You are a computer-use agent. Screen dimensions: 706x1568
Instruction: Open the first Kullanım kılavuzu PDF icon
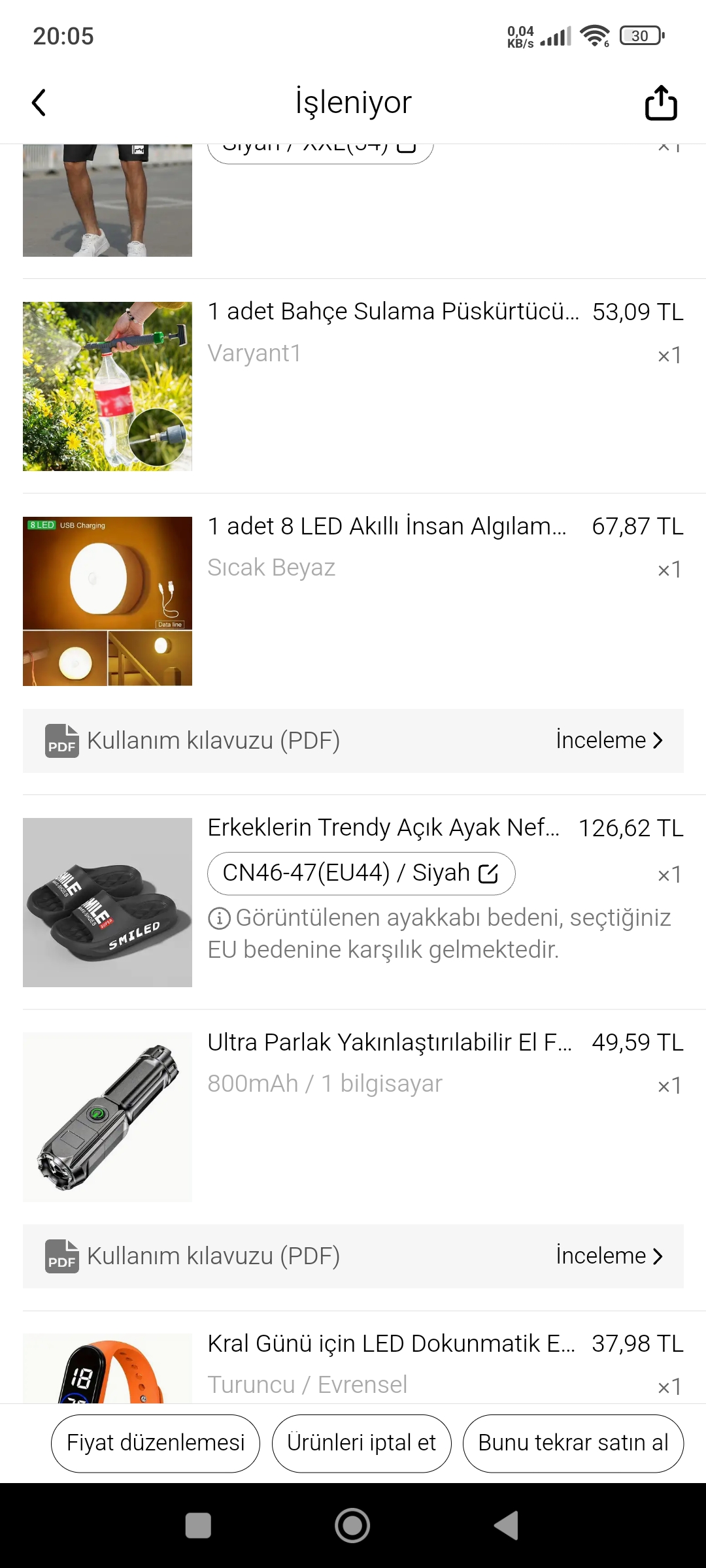click(62, 742)
